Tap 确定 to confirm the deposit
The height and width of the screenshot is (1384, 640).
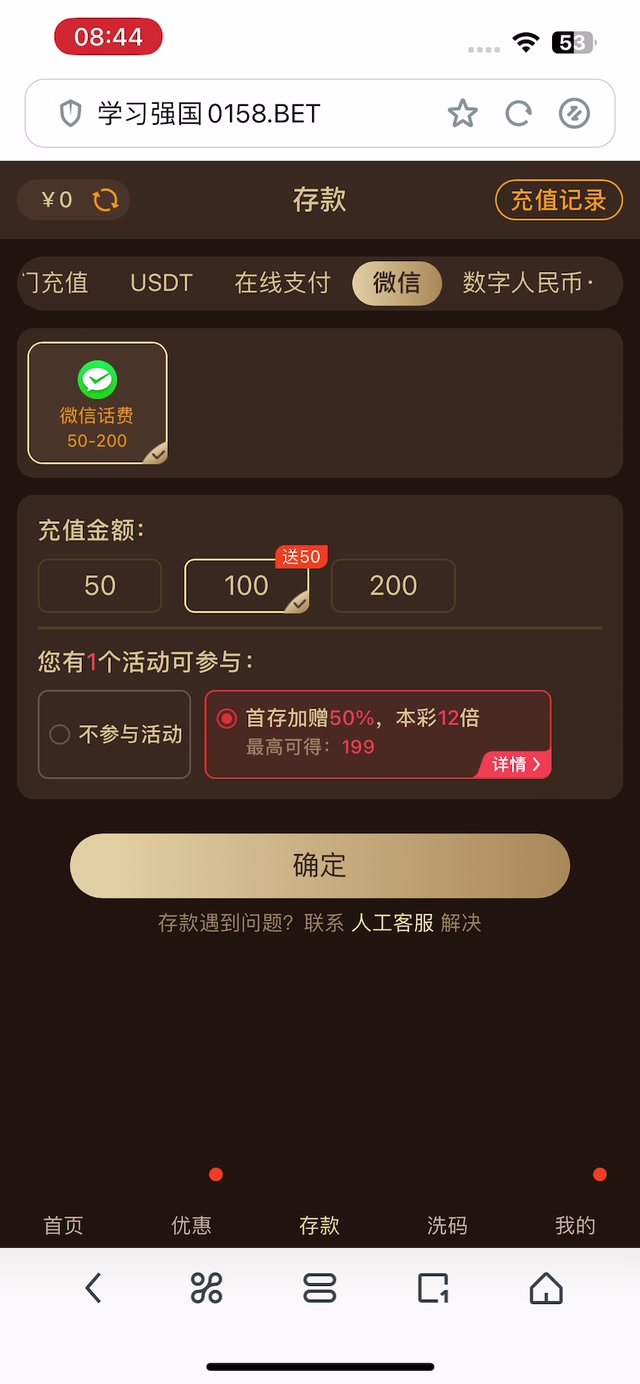[x=320, y=865]
